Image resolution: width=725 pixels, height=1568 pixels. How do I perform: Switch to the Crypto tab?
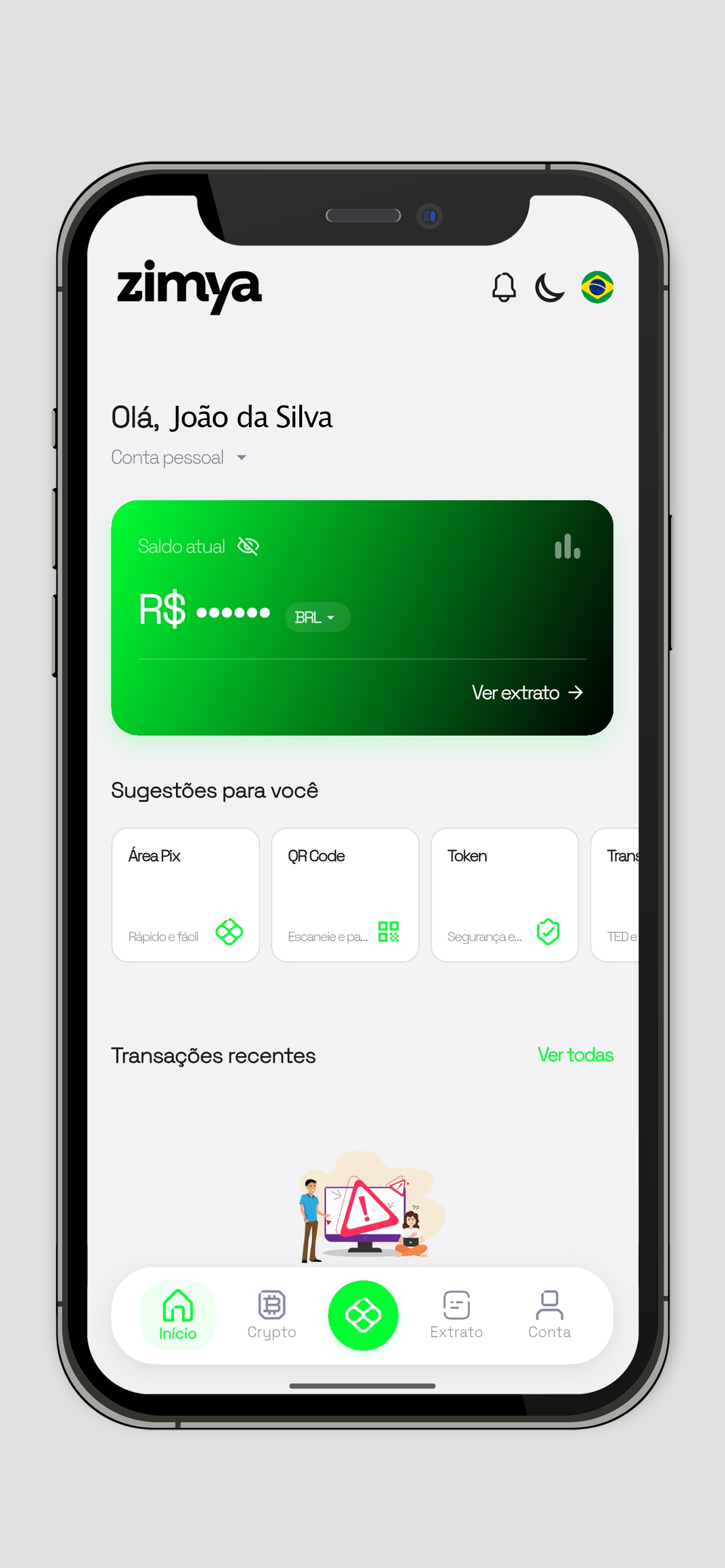pyautogui.click(x=272, y=1315)
